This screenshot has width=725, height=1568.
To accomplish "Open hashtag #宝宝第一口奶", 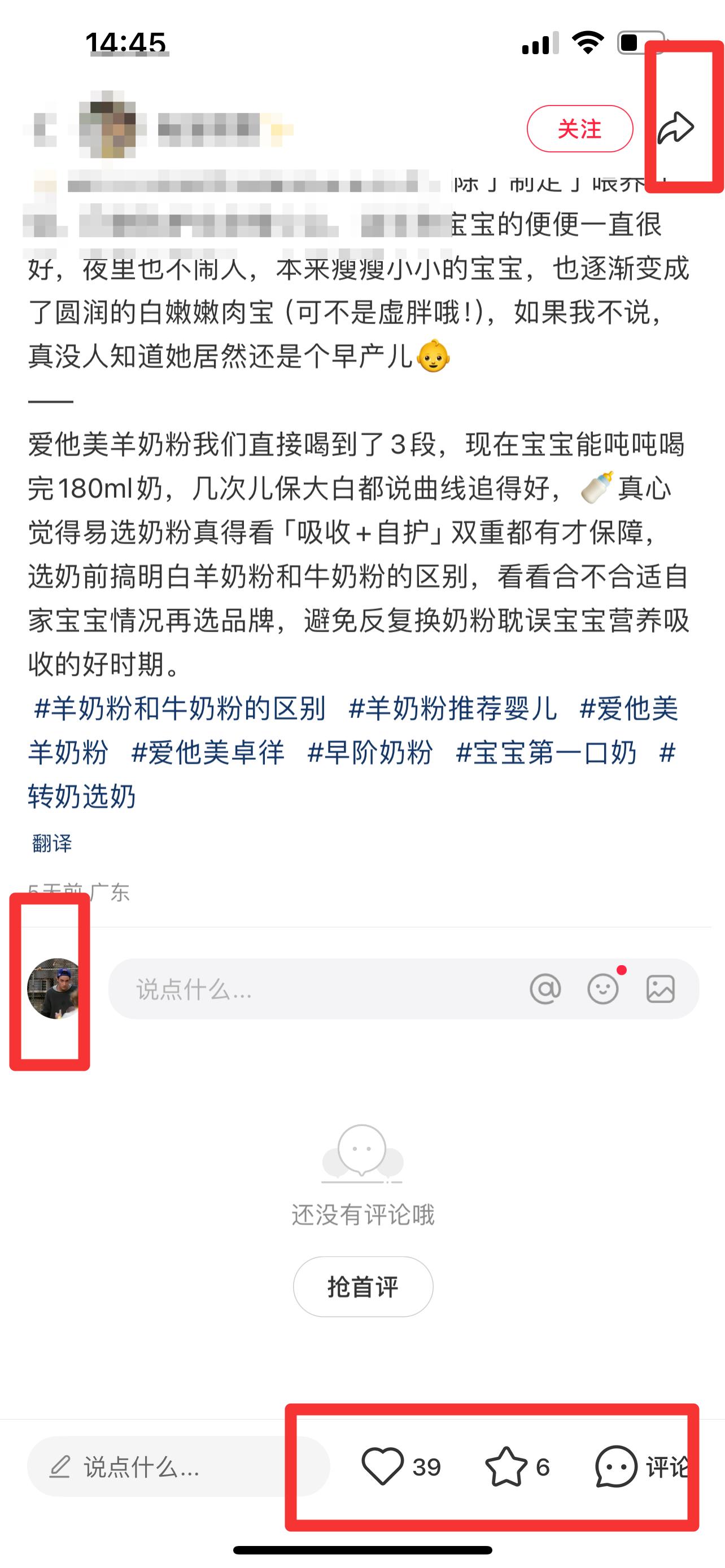I will 546,752.
